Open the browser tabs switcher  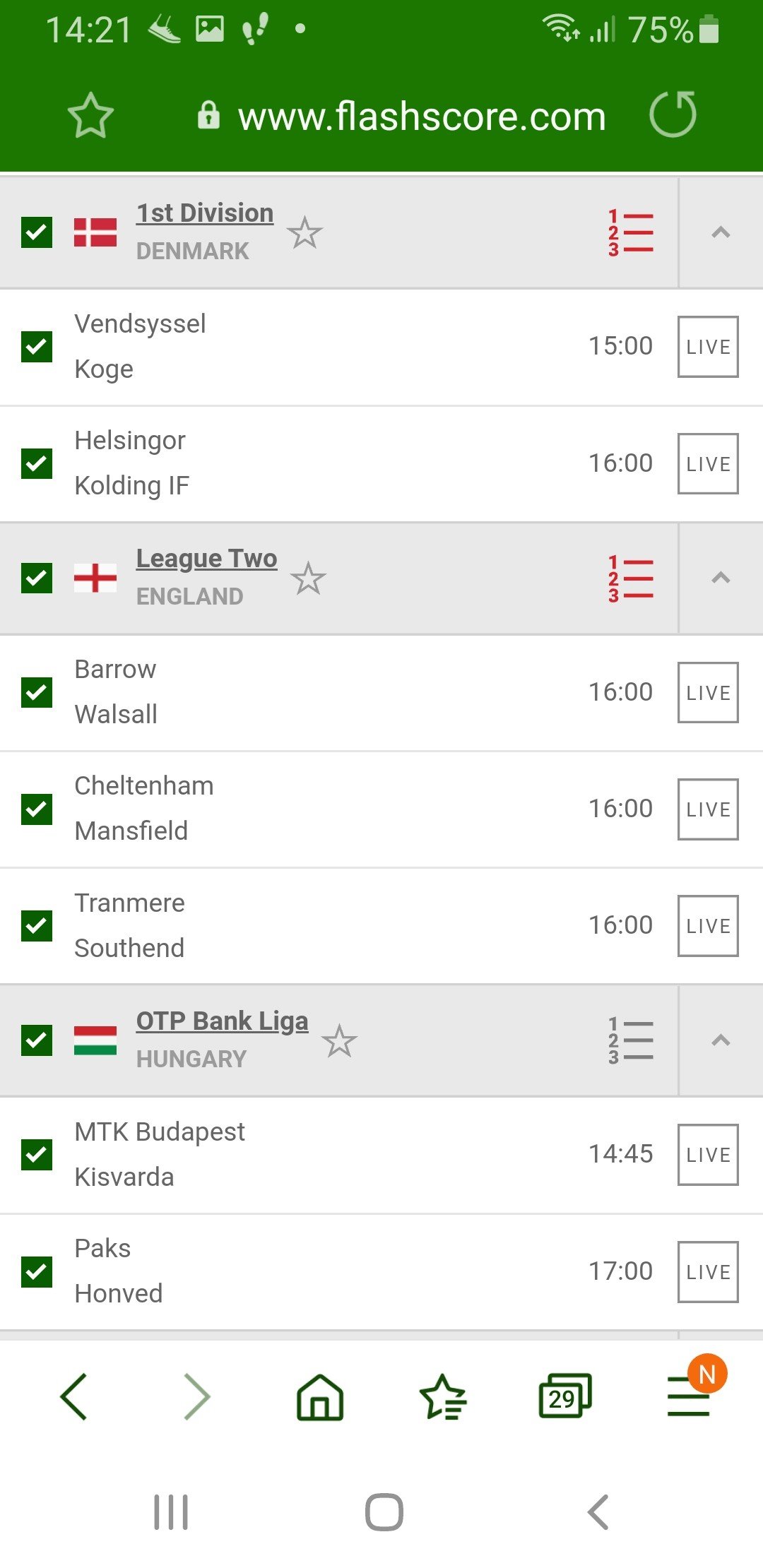pyautogui.click(x=564, y=1396)
